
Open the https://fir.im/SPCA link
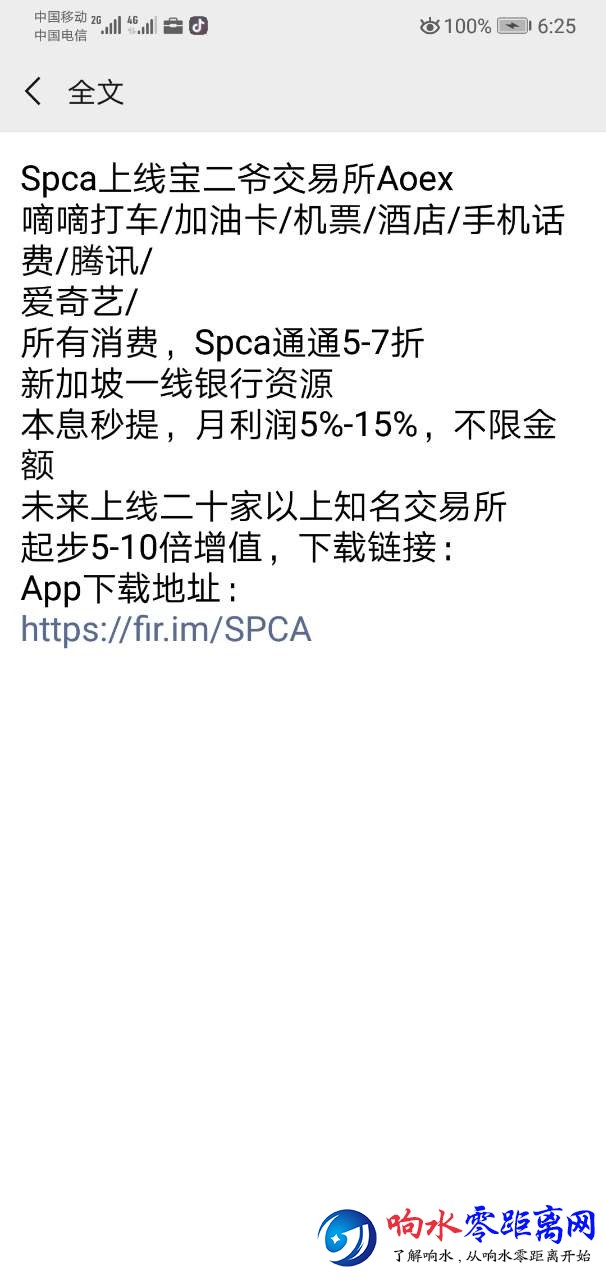(x=166, y=629)
